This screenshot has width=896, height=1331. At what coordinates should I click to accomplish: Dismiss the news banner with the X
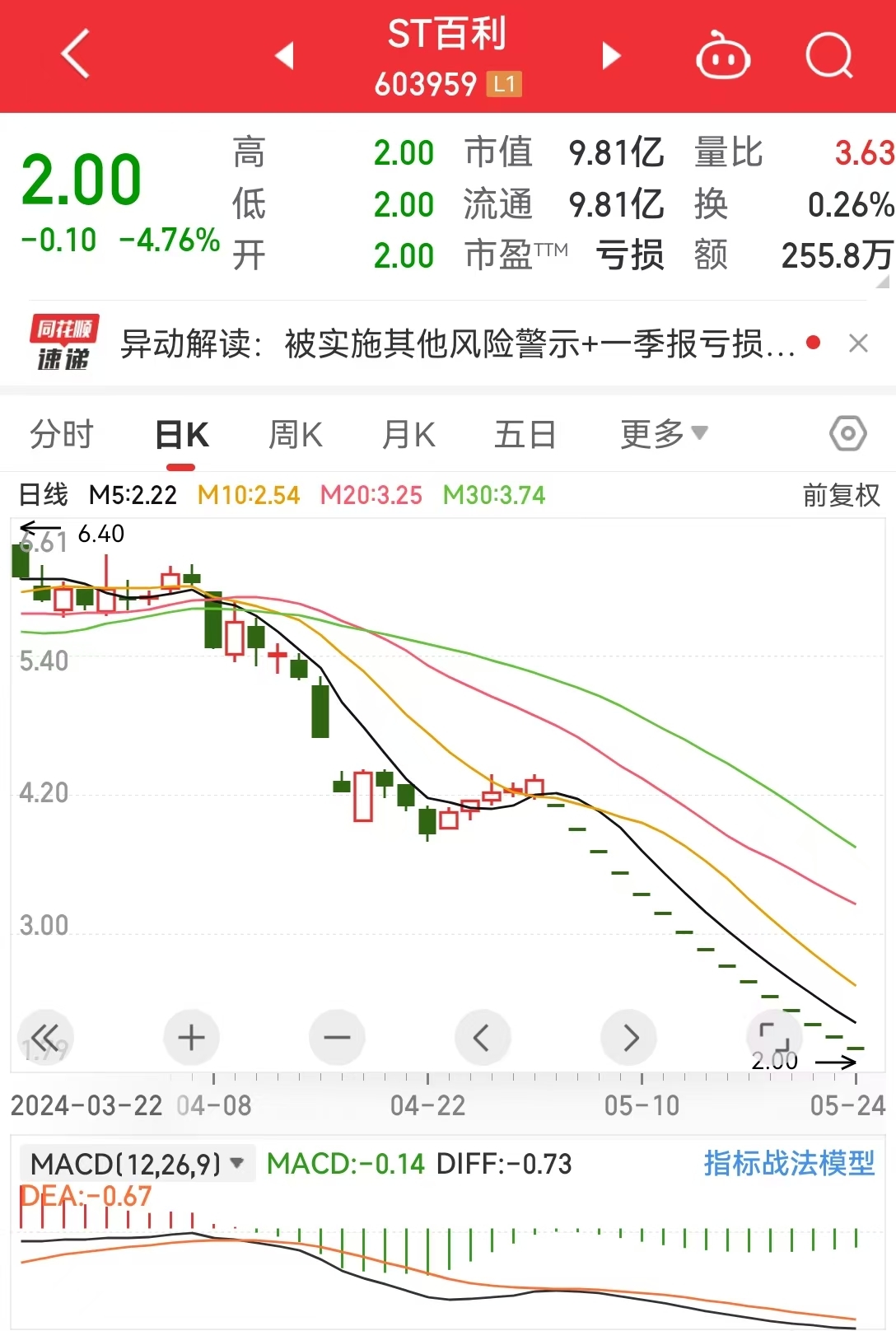pyautogui.click(x=858, y=343)
